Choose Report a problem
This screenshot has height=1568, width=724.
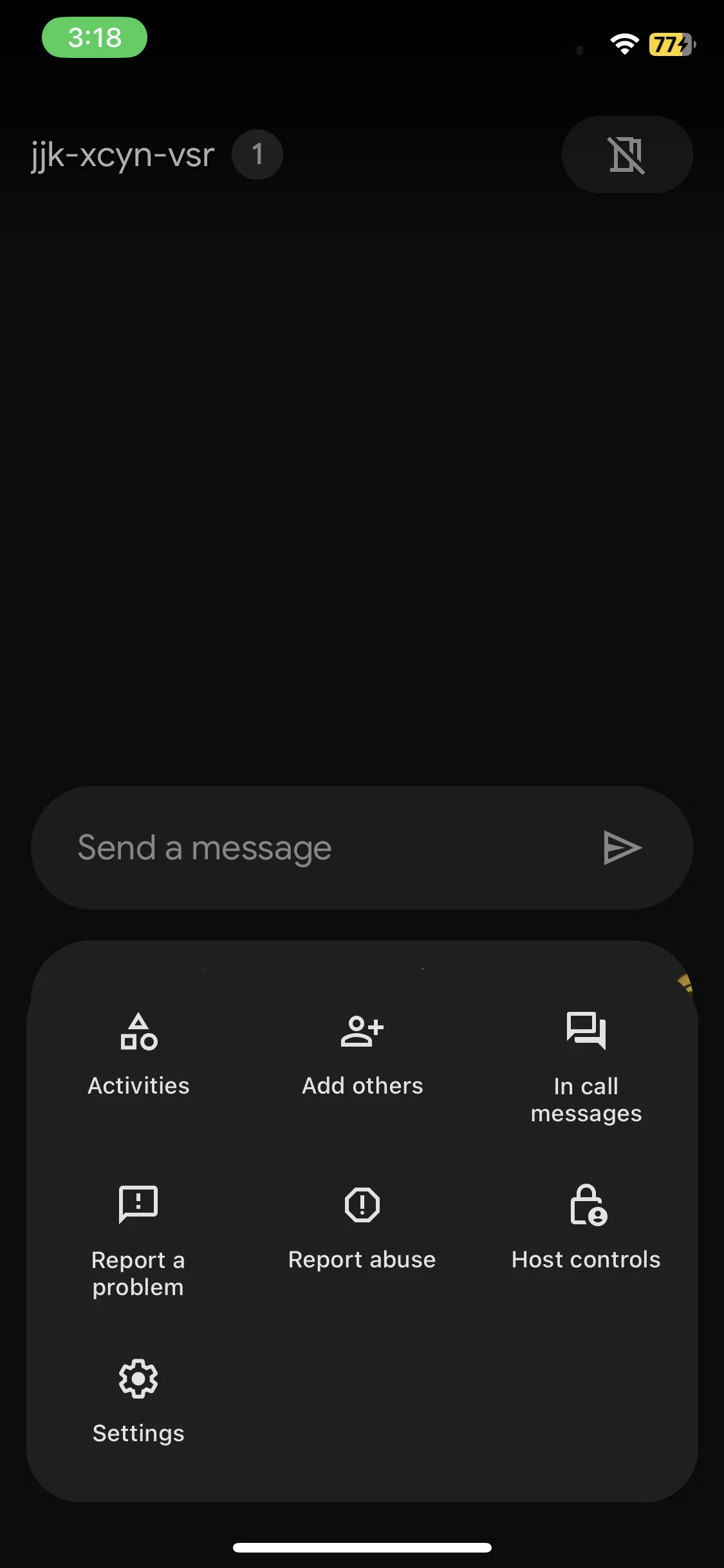138,1239
